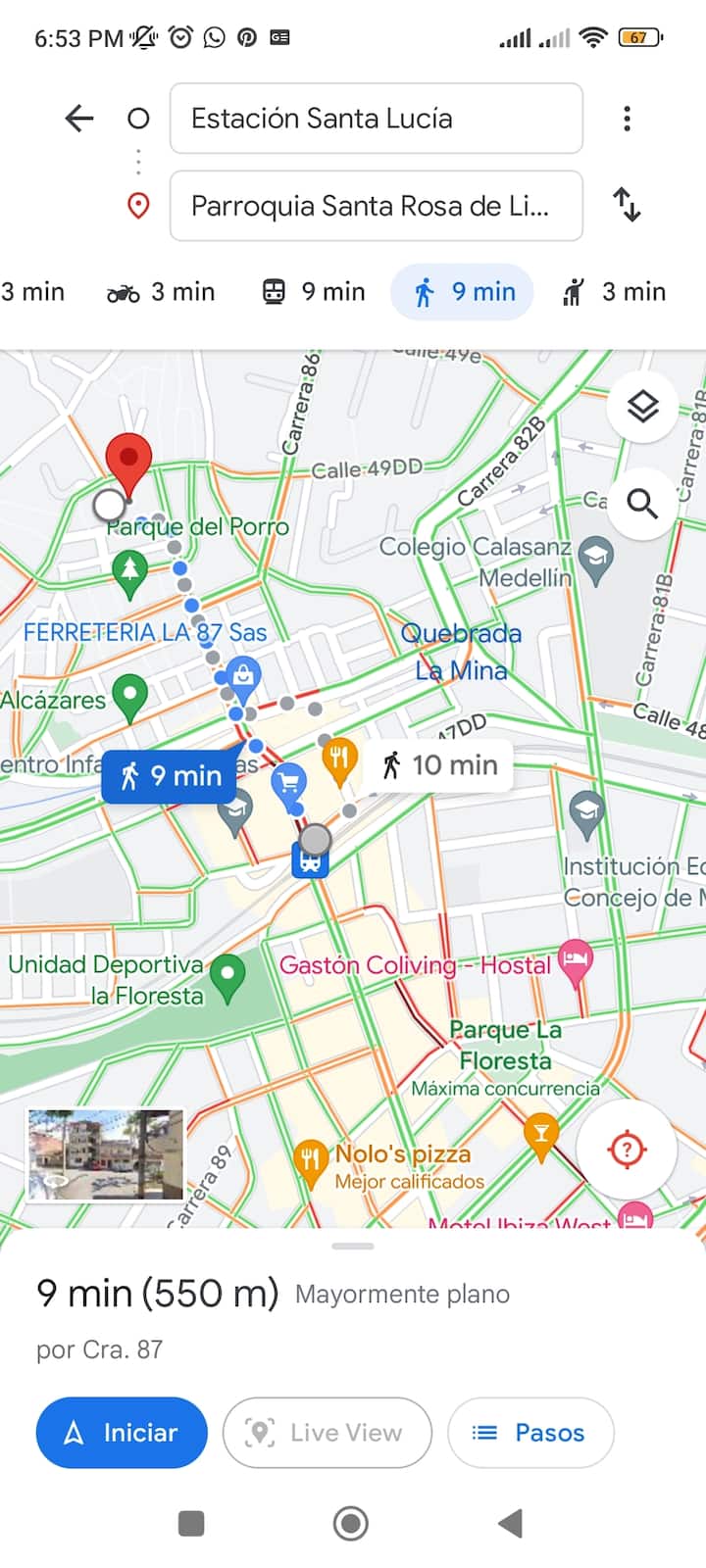The image size is (706, 1568).
Task: Swap origin and destination
Action: (x=627, y=205)
